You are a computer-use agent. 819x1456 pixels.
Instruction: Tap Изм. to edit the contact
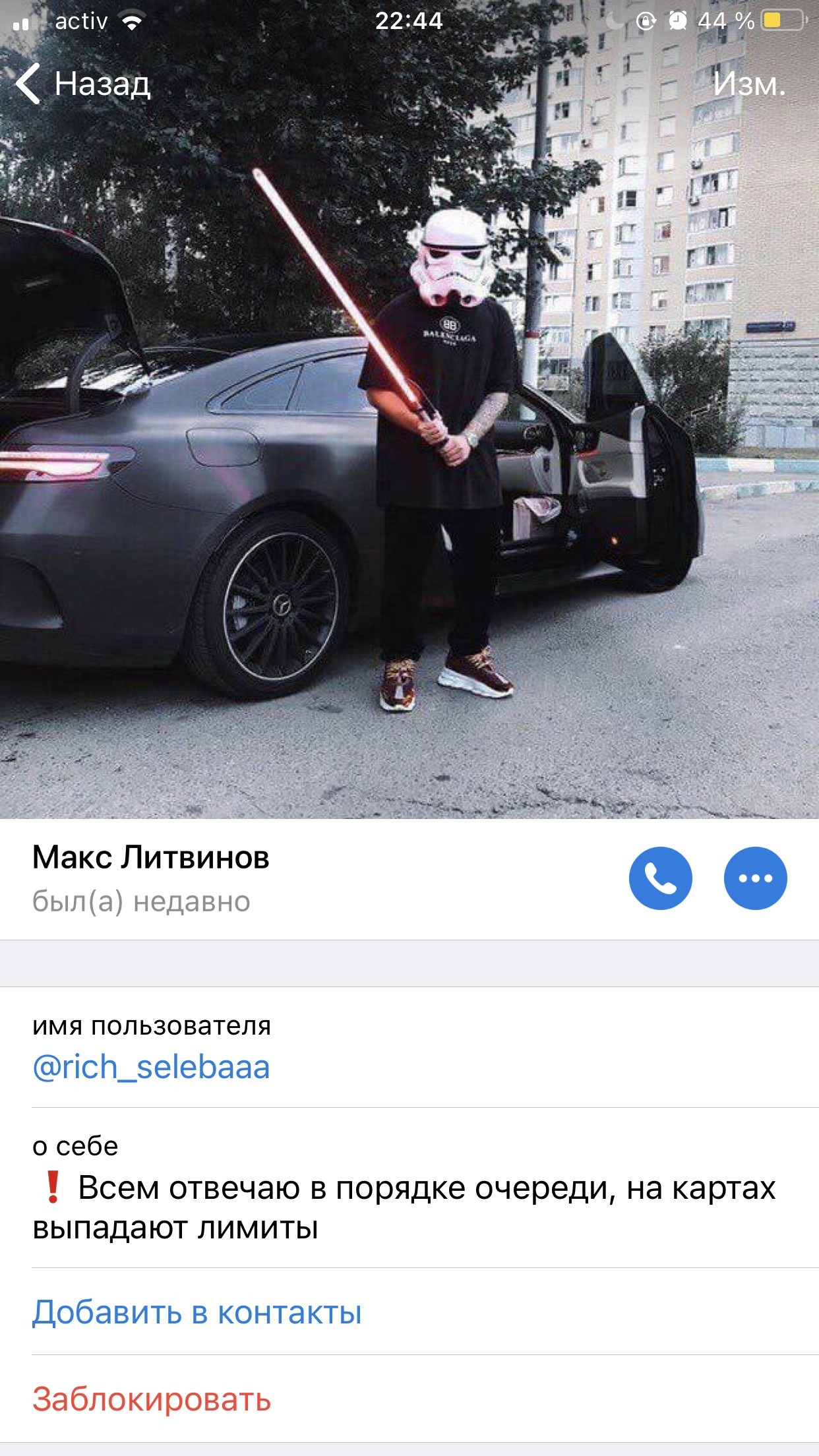(x=750, y=84)
